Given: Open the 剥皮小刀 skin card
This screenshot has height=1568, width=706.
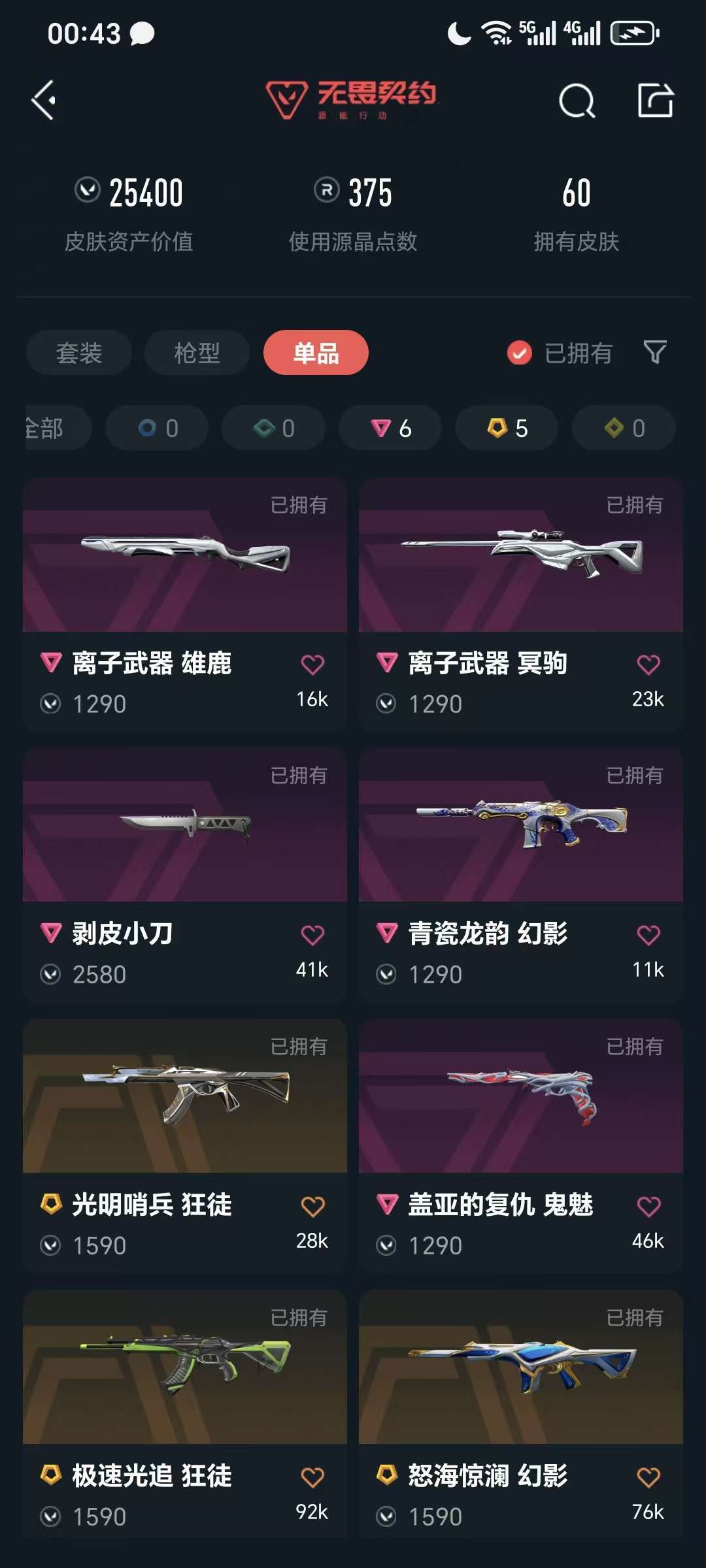Looking at the screenshot, I should [x=185, y=875].
